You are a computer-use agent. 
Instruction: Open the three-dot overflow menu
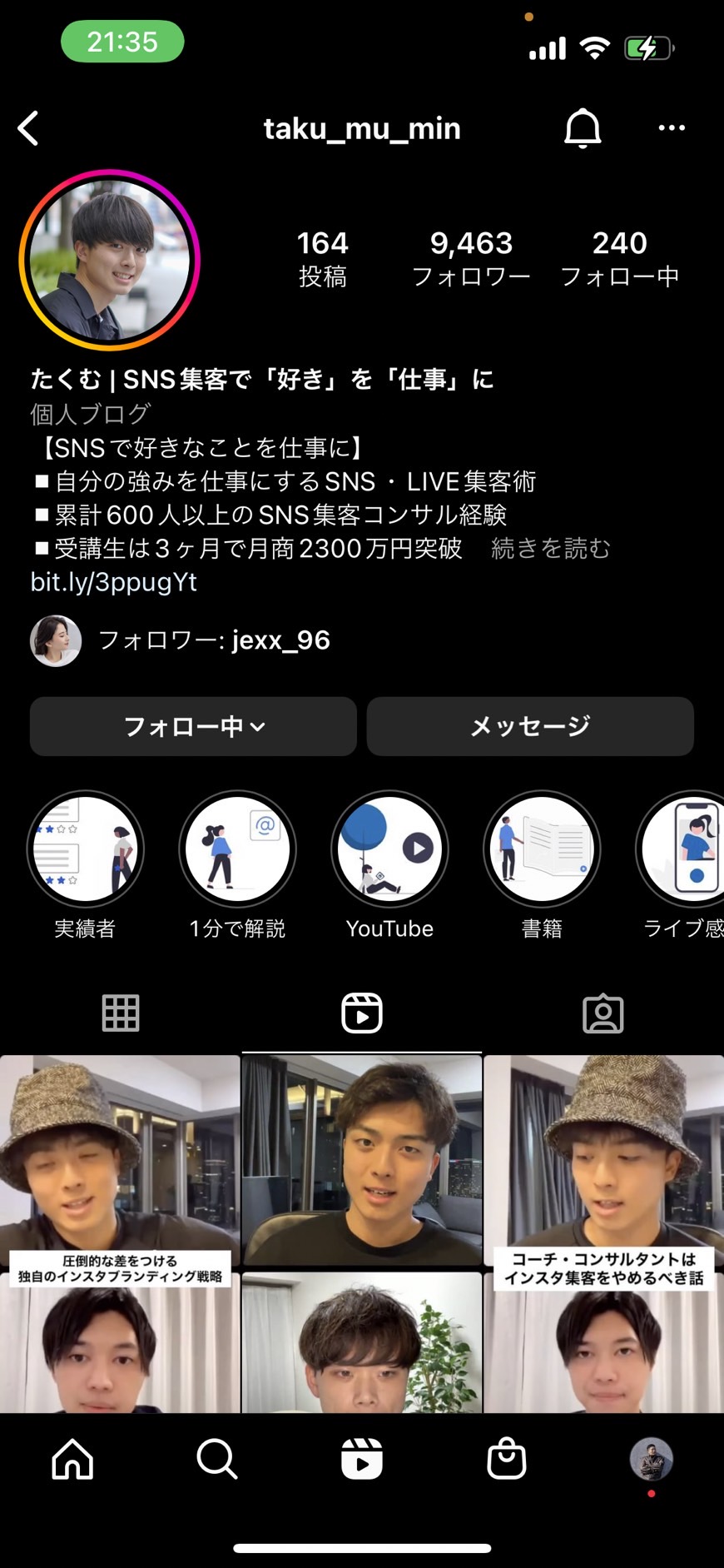coord(672,127)
